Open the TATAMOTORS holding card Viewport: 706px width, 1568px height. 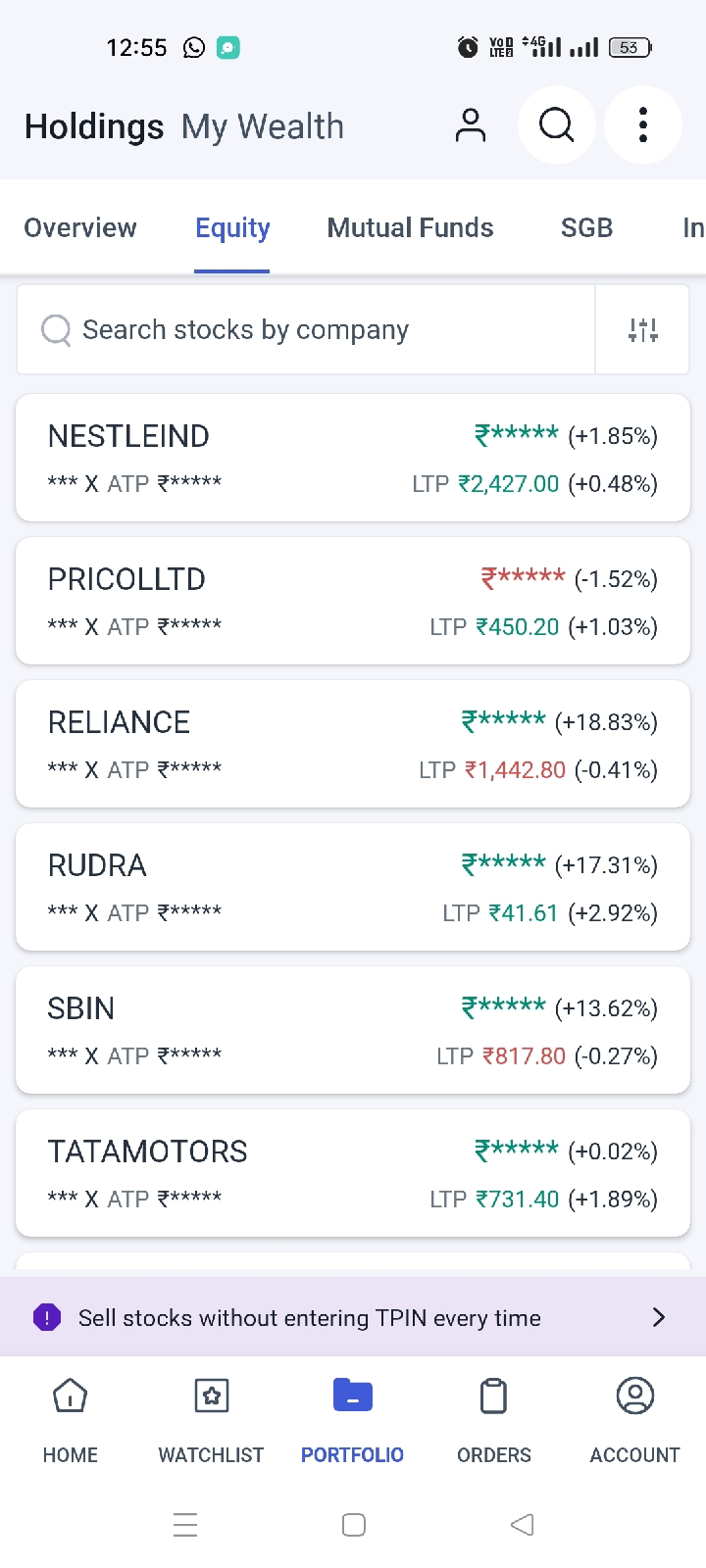(353, 1173)
